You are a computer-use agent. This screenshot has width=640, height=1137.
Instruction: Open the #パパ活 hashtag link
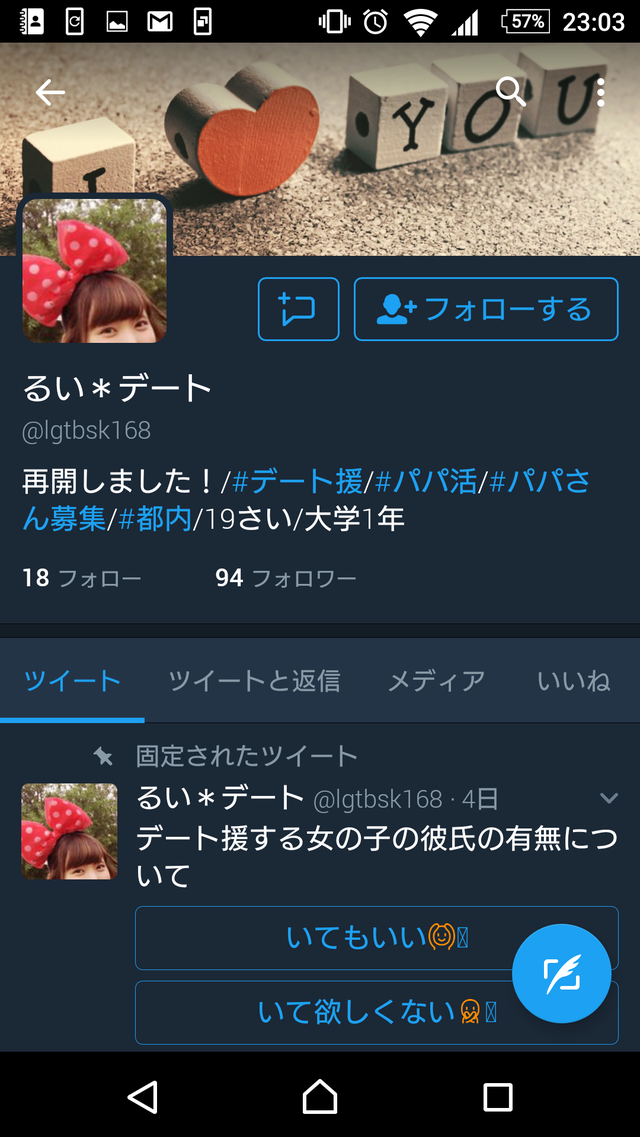[x=426, y=481]
